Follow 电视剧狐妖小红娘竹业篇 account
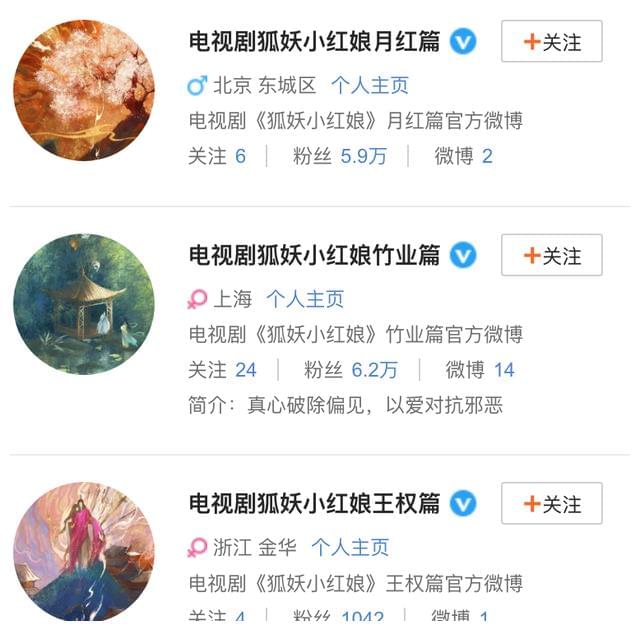640x631 pixels. click(x=551, y=255)
